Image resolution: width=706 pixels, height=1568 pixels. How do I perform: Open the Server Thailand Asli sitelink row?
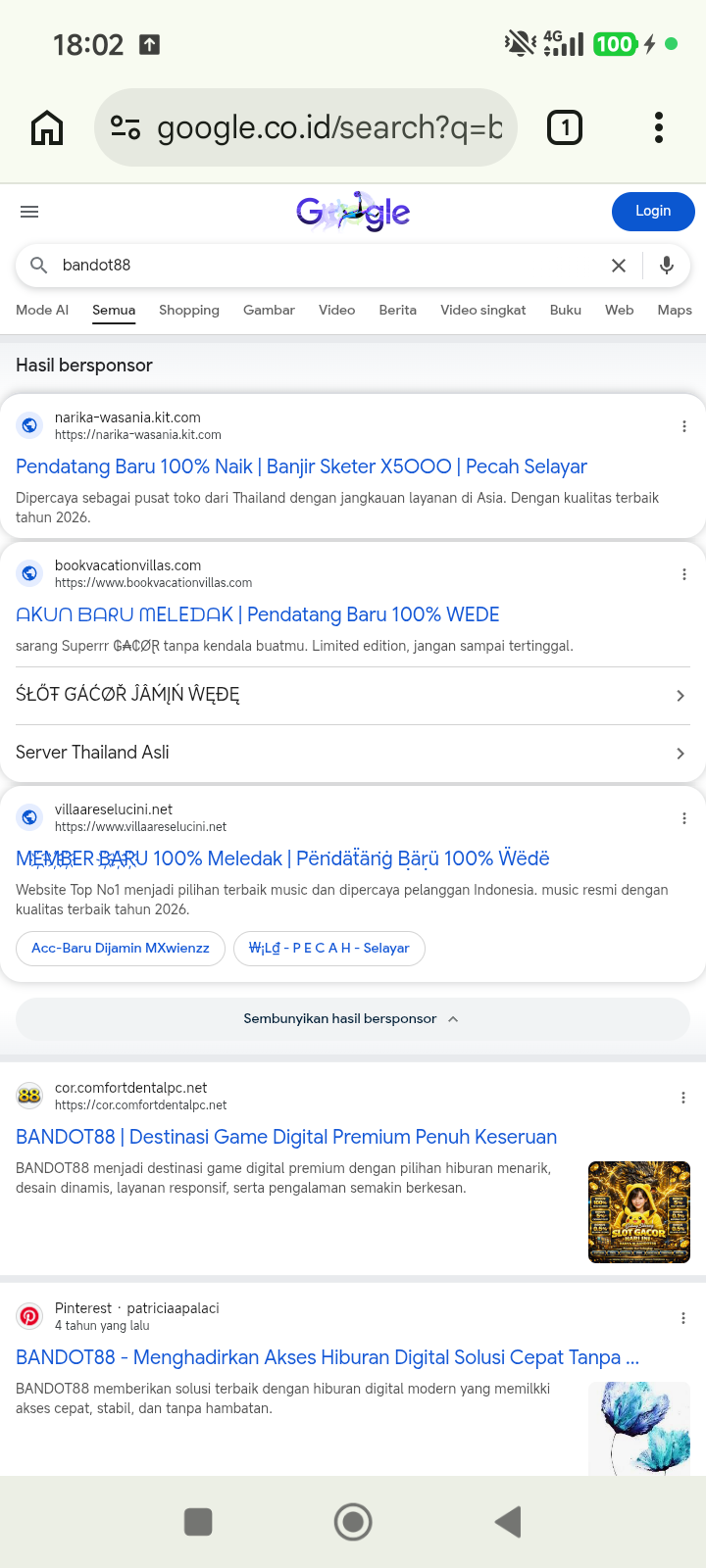click(353, 753)
